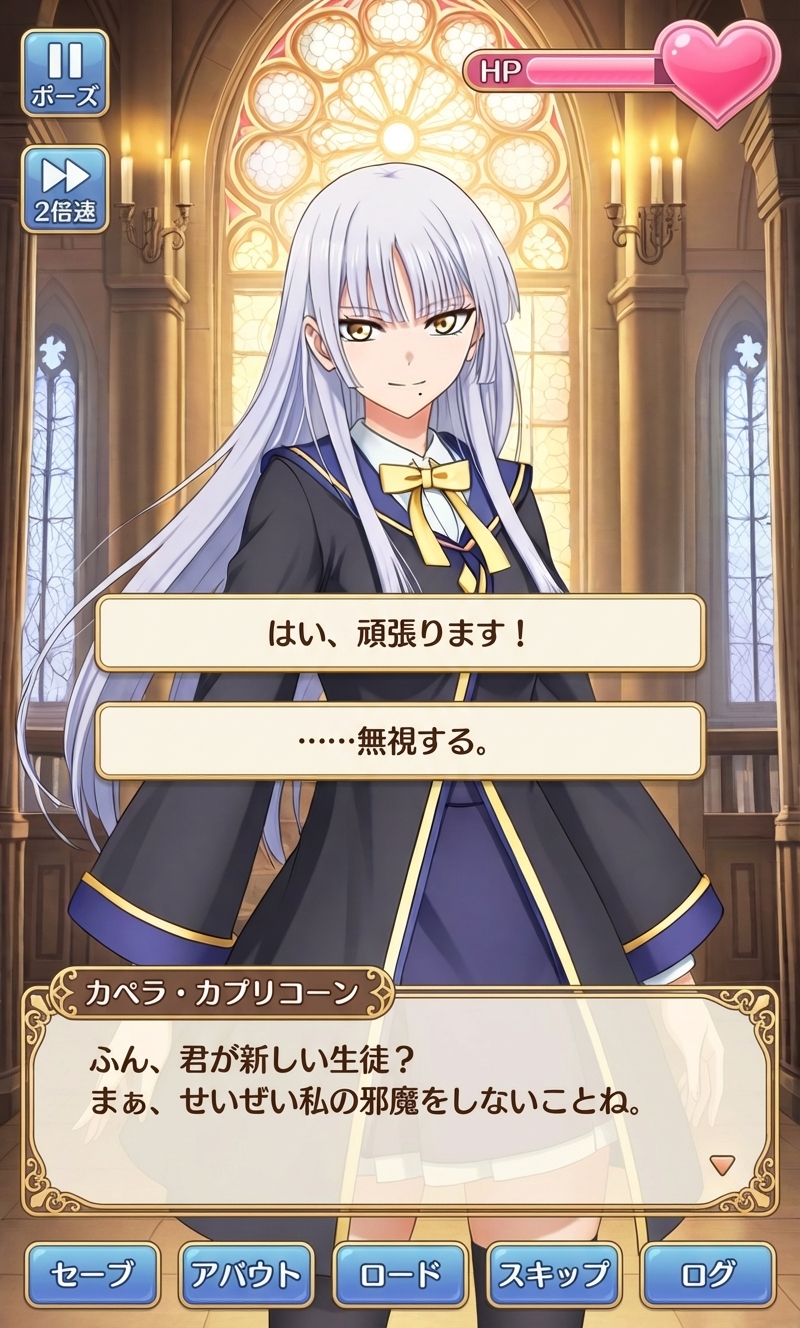Select the ……無視する。 choice
This screenshot has height=1328, width=800.
(400, 741)
